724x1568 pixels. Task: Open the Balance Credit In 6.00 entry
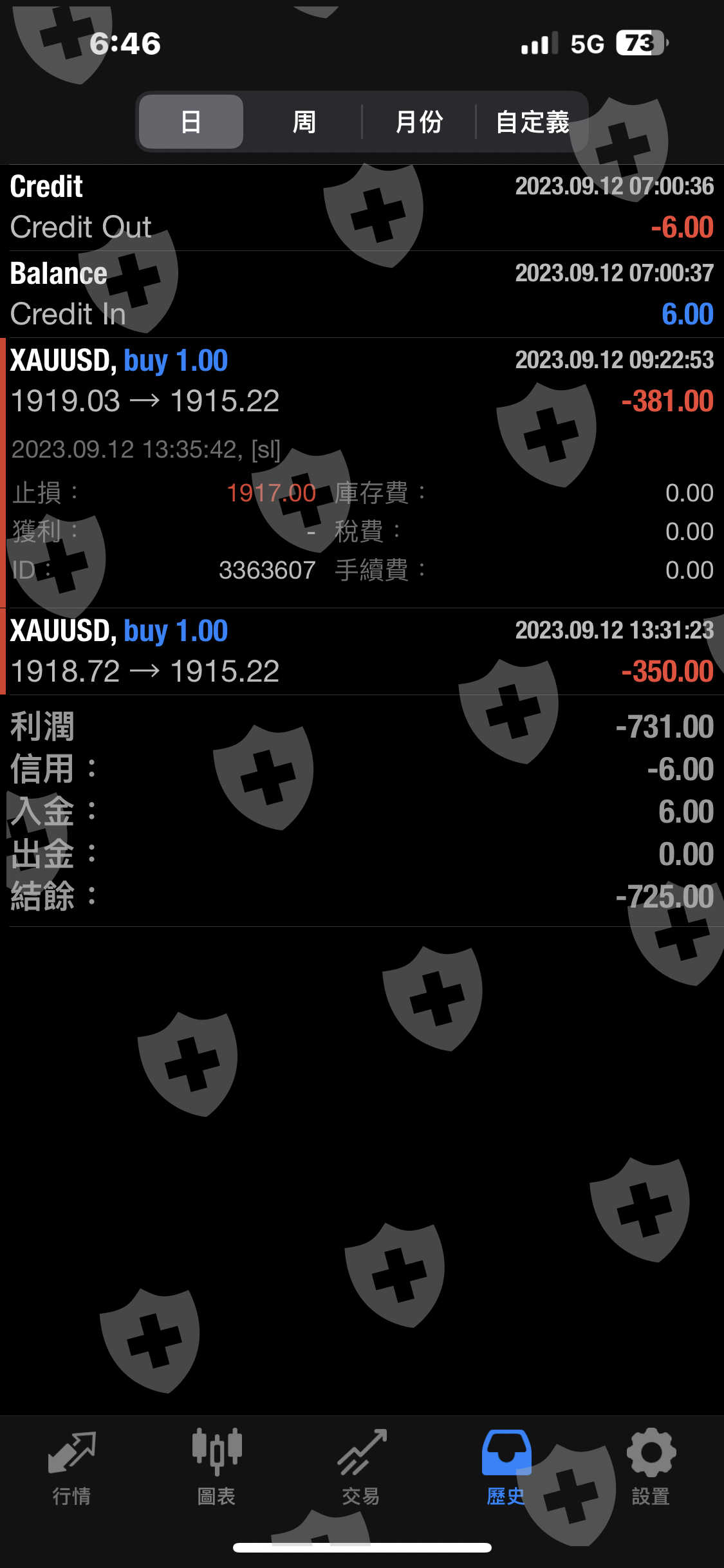click(362, 295)
